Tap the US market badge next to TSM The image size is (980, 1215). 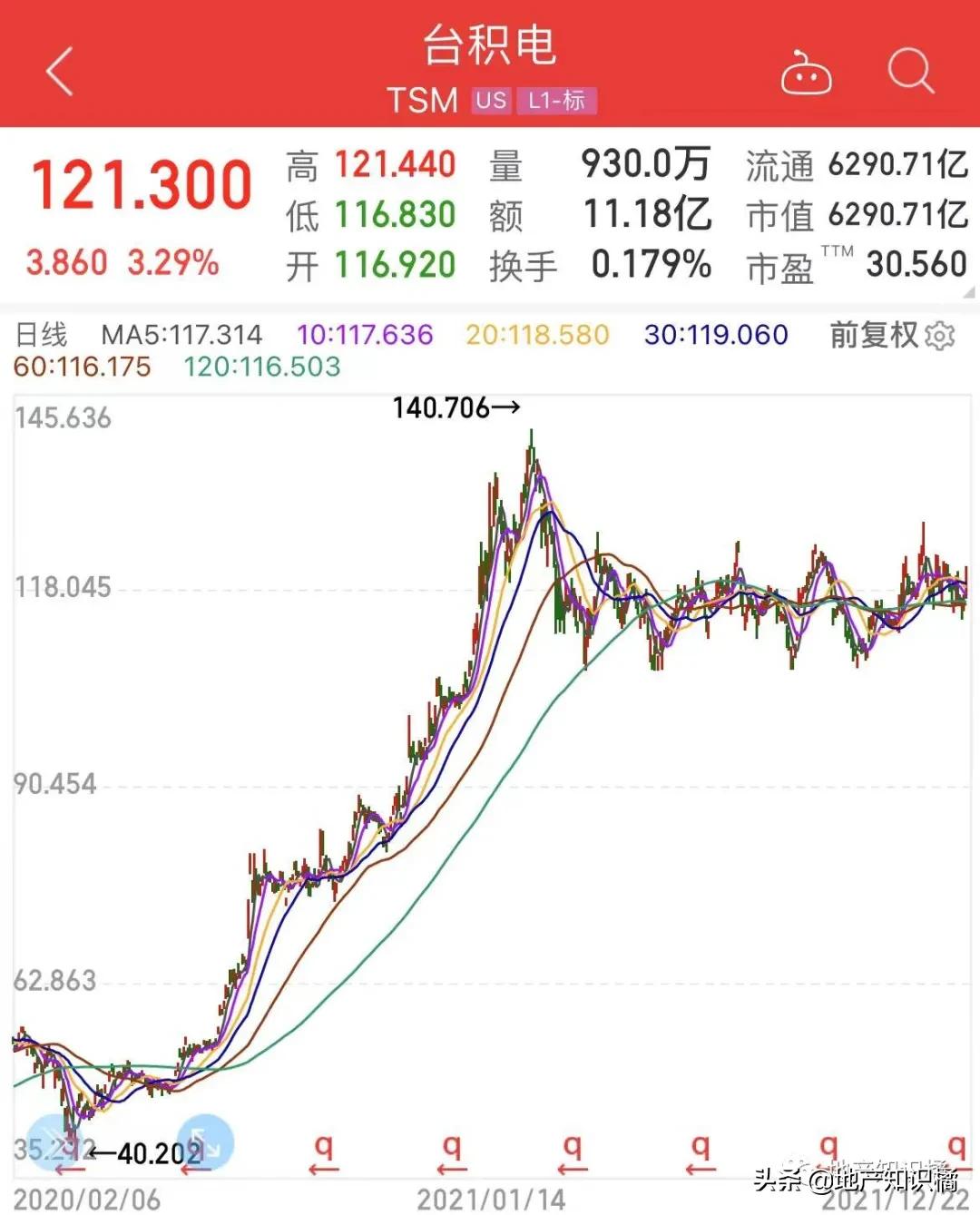[490, 101]
